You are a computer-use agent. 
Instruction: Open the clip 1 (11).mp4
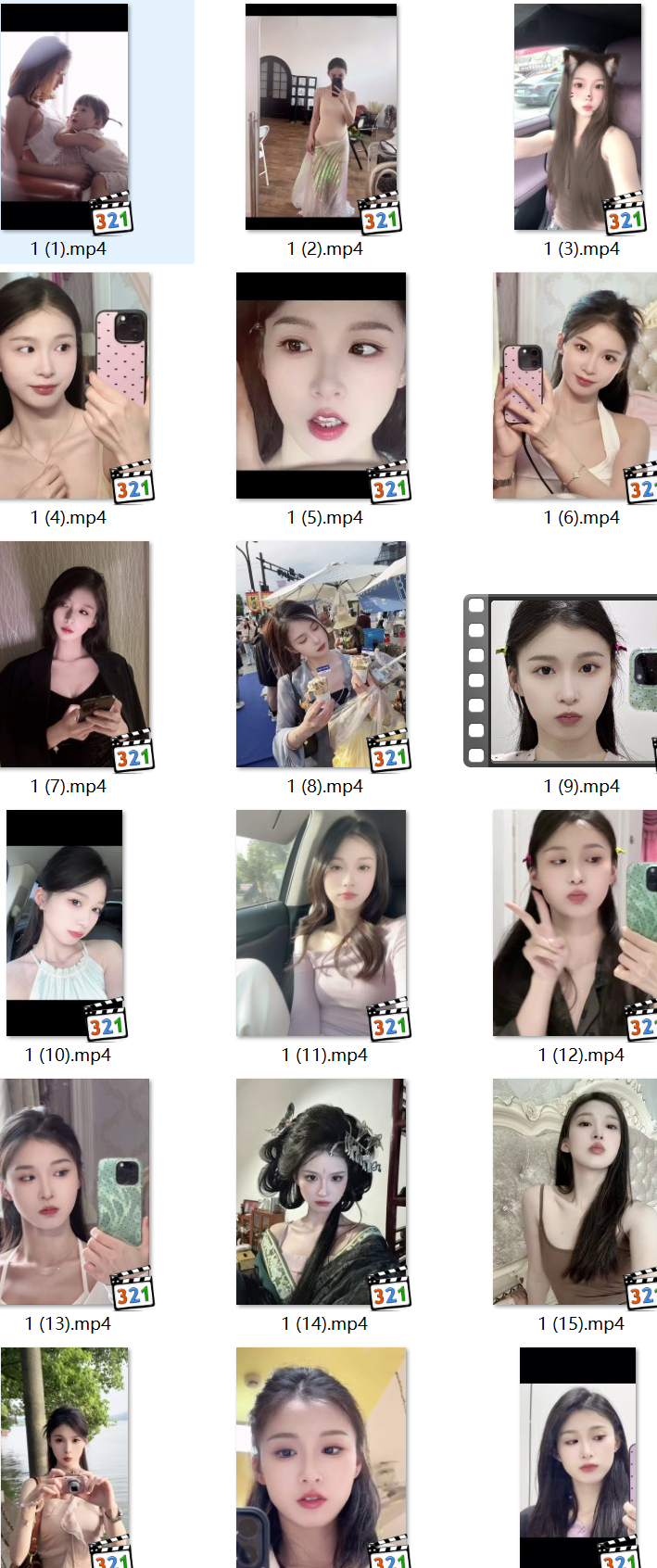click(321, 923)
